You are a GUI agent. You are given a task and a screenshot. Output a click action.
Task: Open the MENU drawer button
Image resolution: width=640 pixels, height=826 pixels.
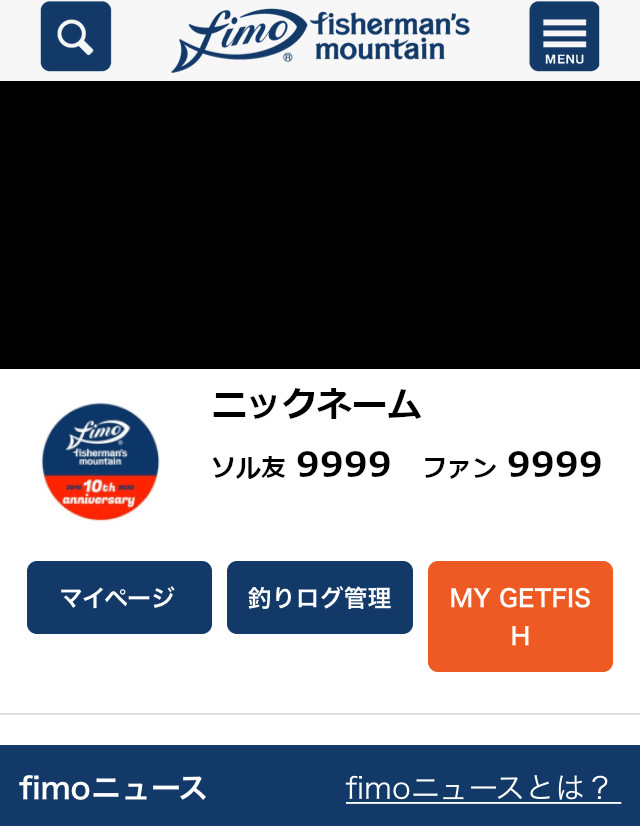(564, 37)
